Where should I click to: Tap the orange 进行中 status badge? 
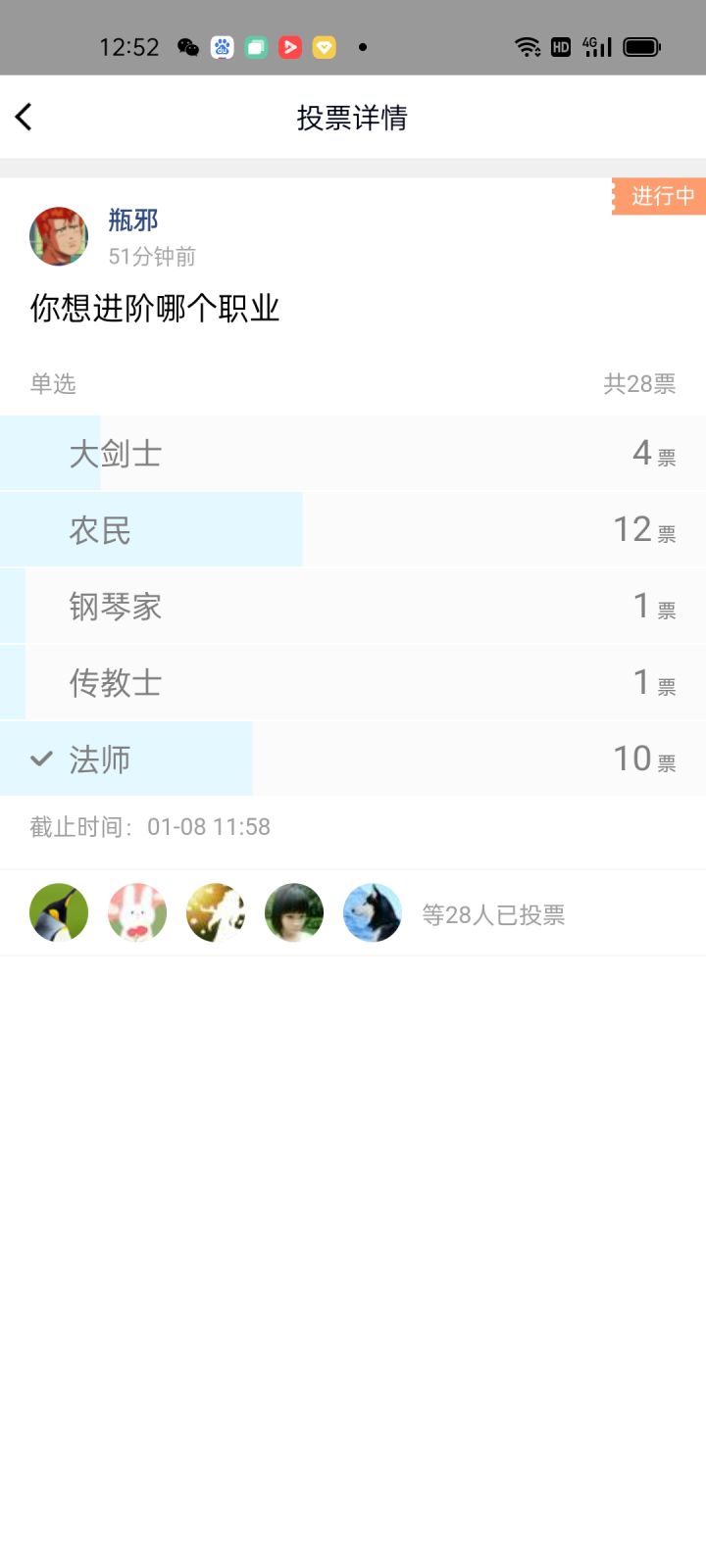659,196
